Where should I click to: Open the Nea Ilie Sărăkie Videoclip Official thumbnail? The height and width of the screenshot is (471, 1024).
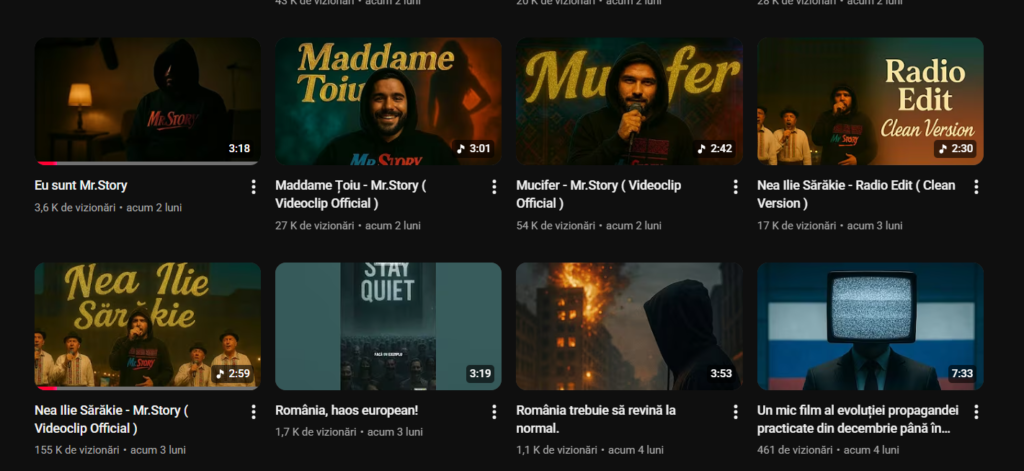point(147,326)
